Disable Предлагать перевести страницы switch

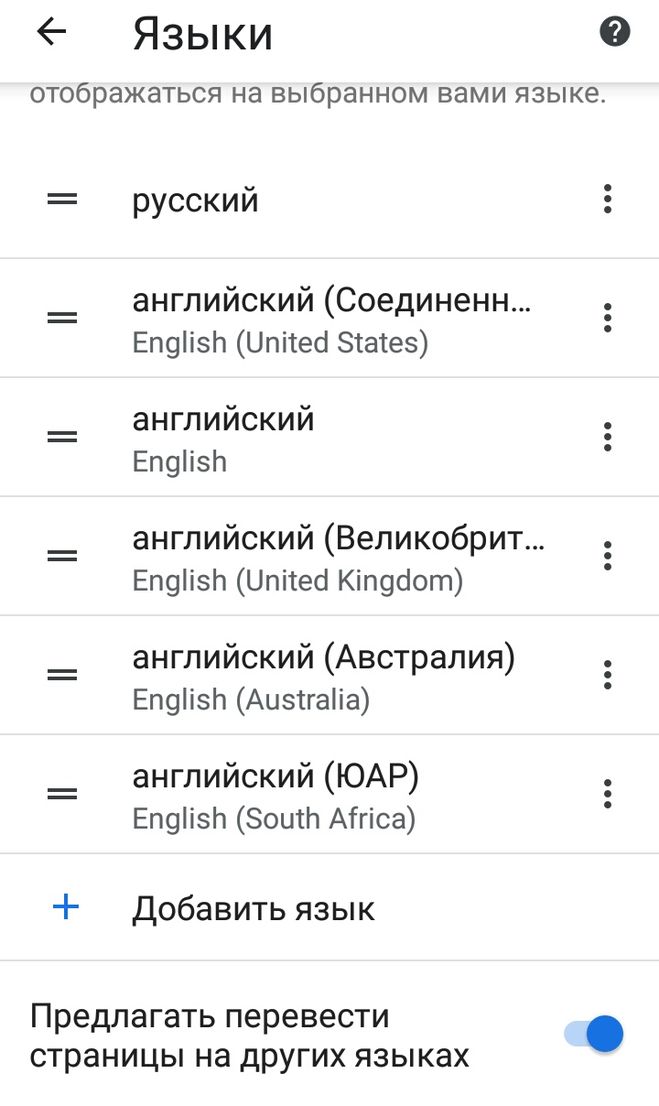tap(596, 1034)
